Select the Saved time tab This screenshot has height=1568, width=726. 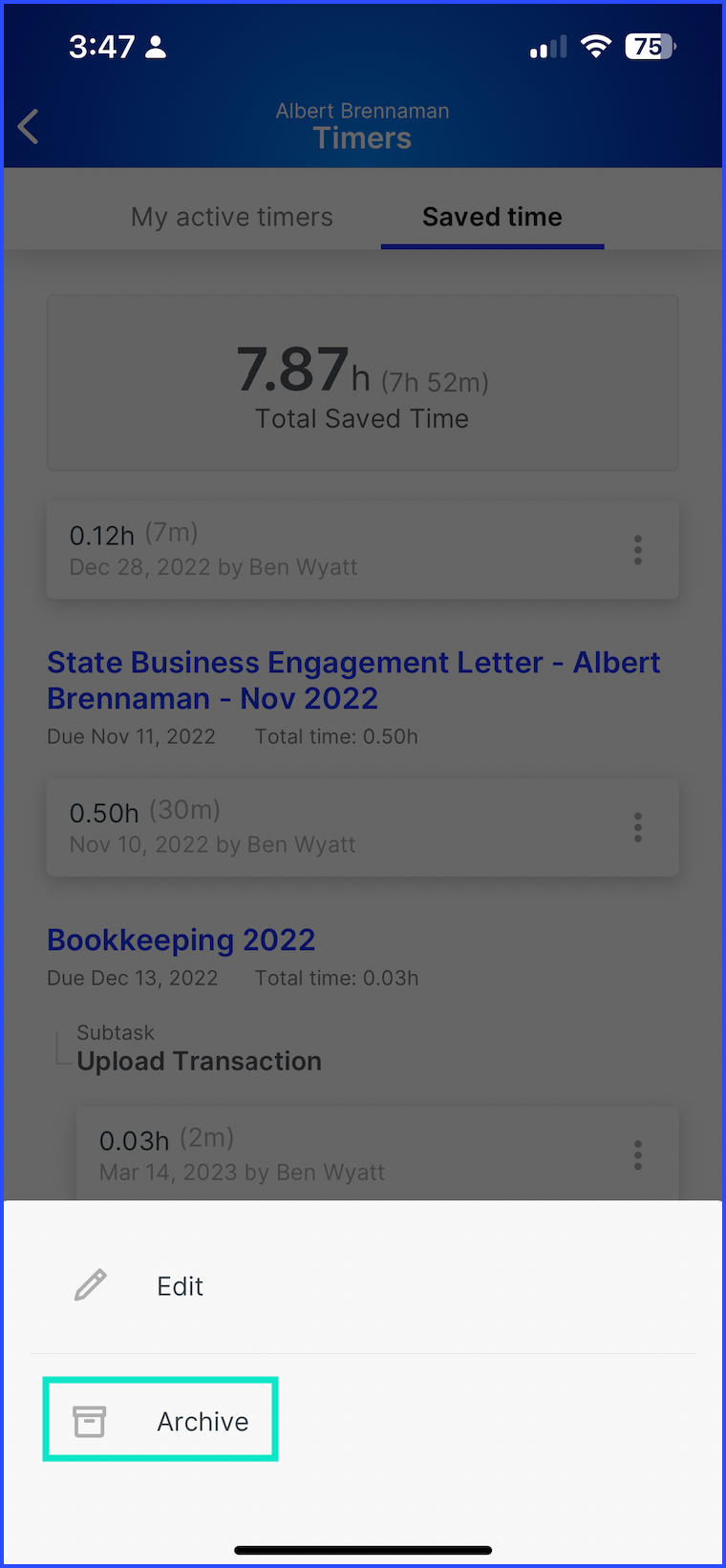(x=492, y=217)
